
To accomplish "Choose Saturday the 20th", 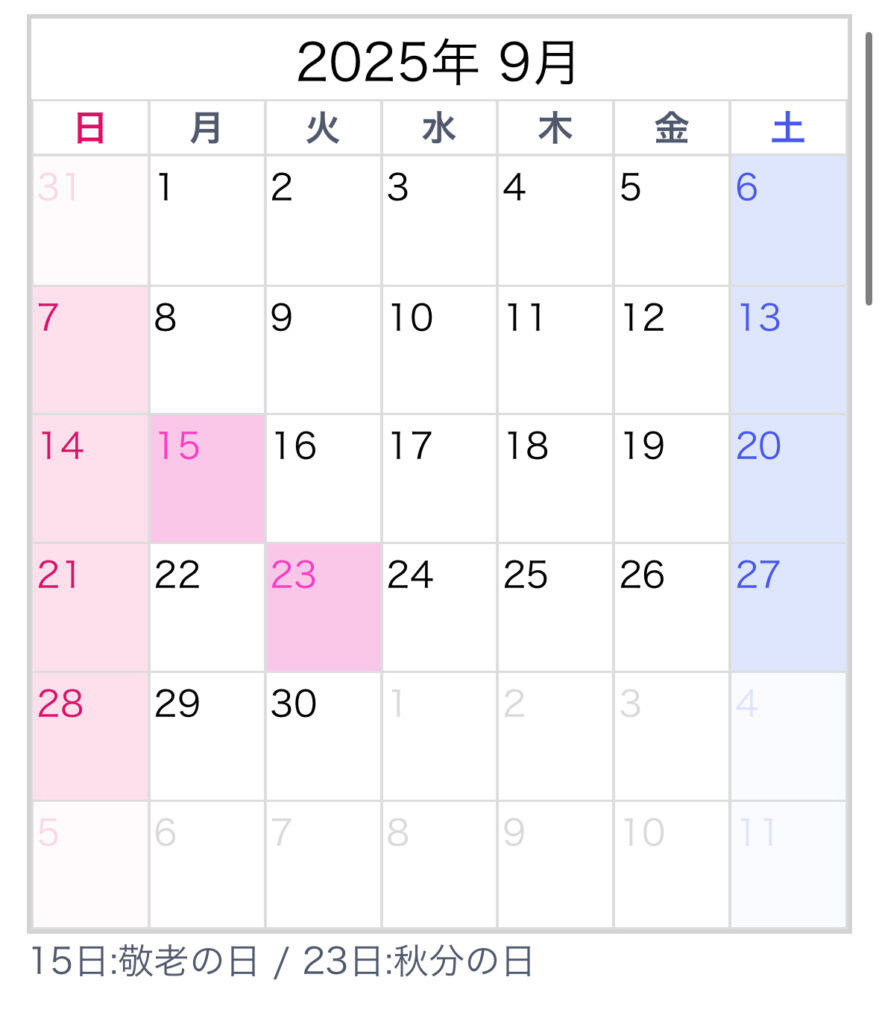I will (788, 478).
